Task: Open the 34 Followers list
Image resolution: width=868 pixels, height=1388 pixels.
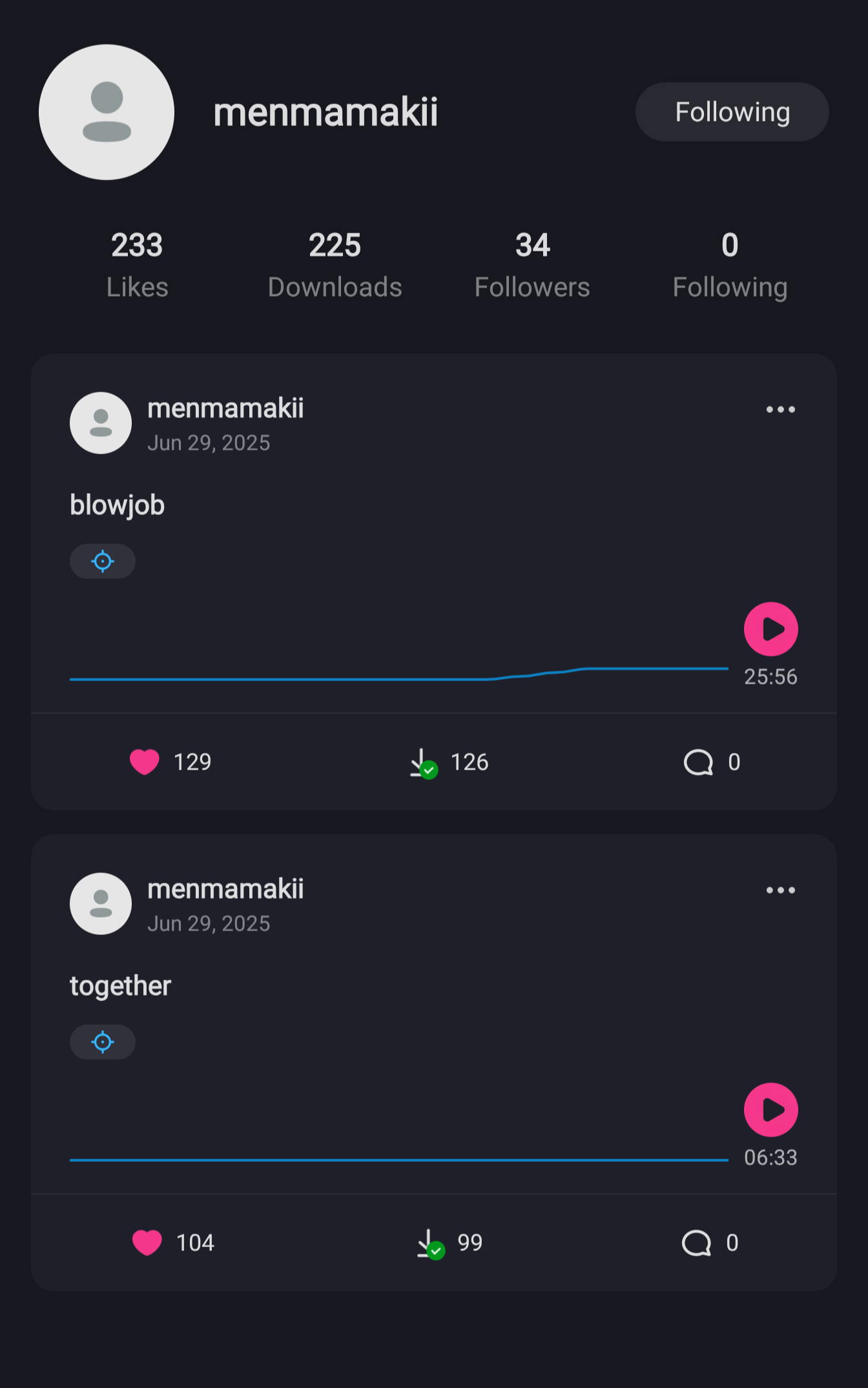Action: (x=532, y=265)
